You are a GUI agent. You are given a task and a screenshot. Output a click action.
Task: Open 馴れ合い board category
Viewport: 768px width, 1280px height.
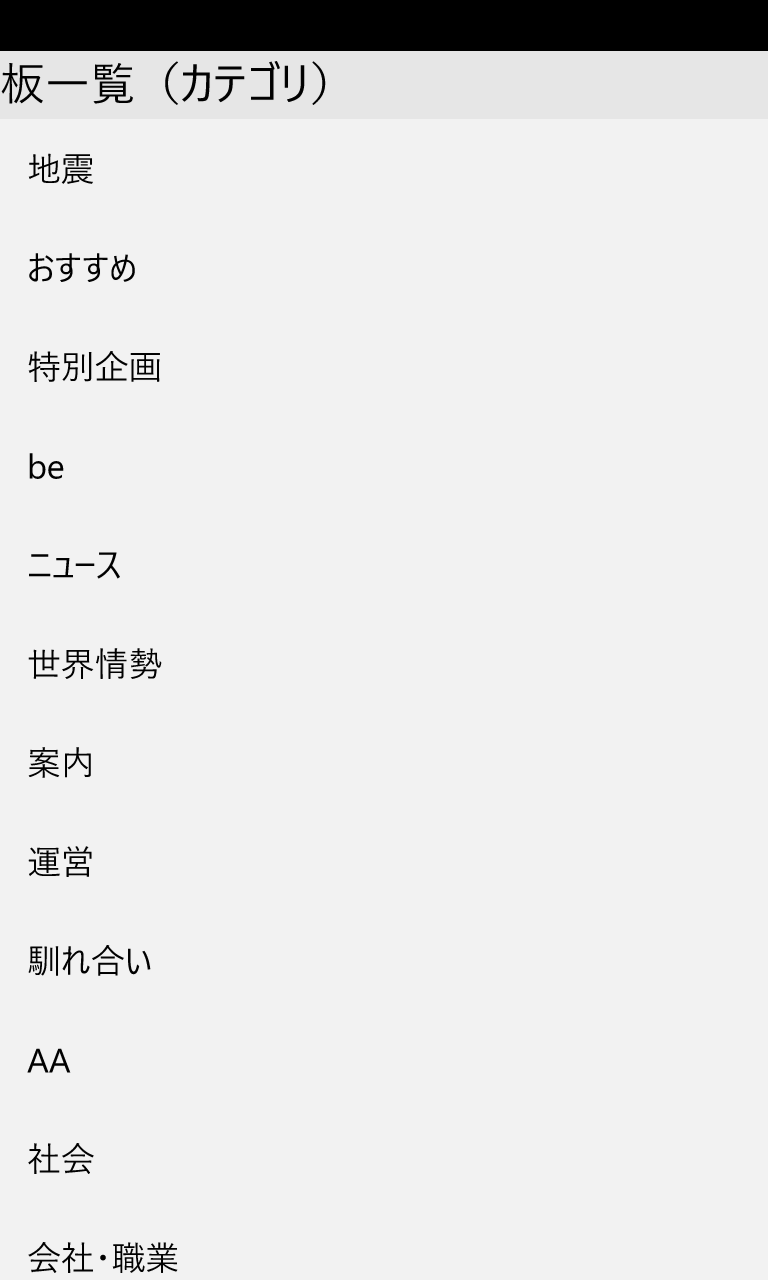click(90, 961)
